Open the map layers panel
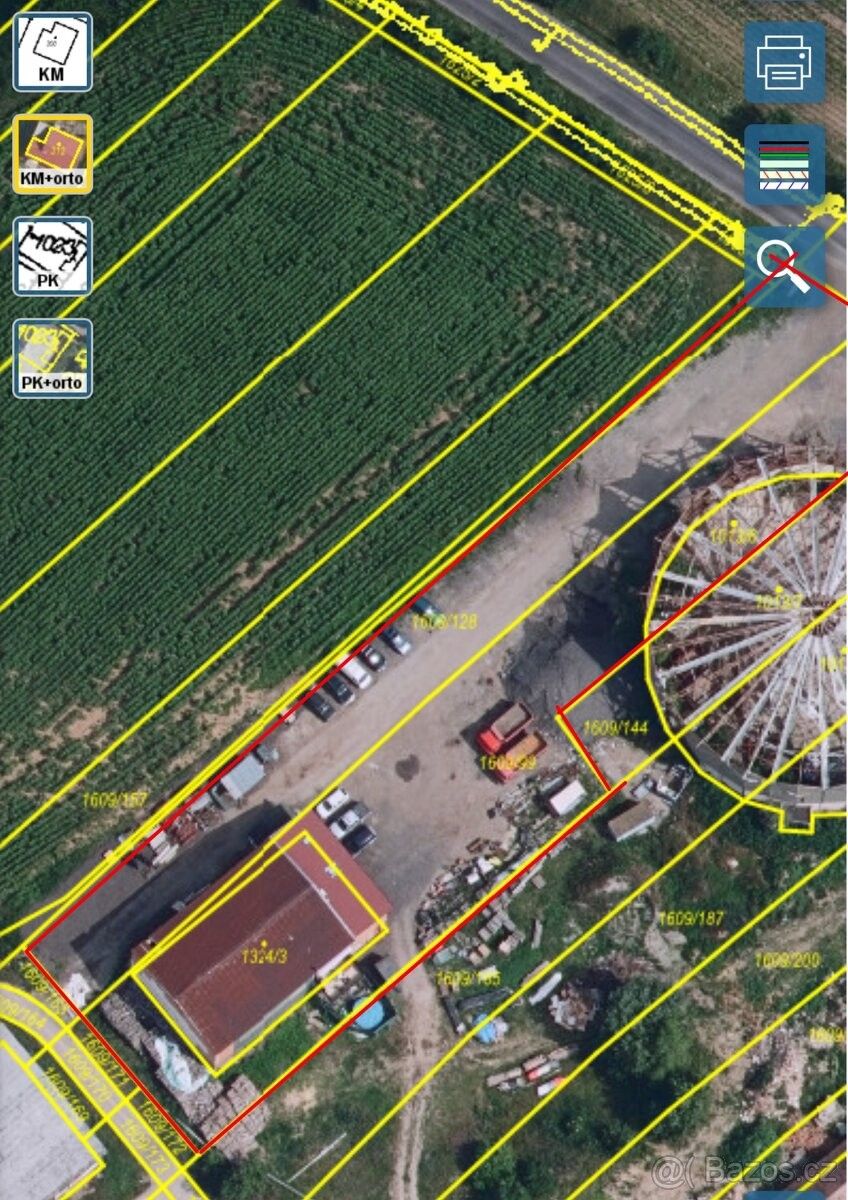848x1200 pixels. point(784,165)
